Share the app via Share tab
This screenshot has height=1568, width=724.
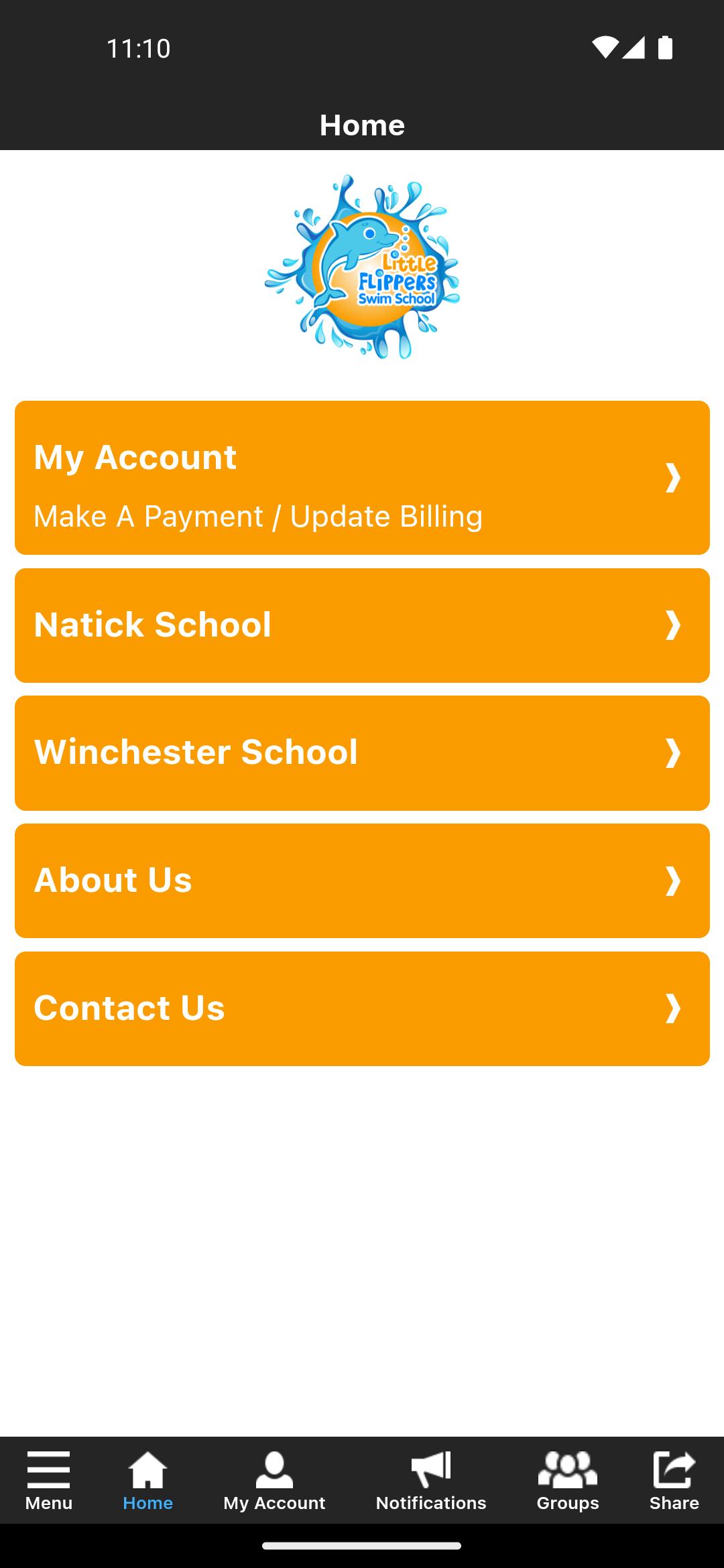click(674, 1481)
